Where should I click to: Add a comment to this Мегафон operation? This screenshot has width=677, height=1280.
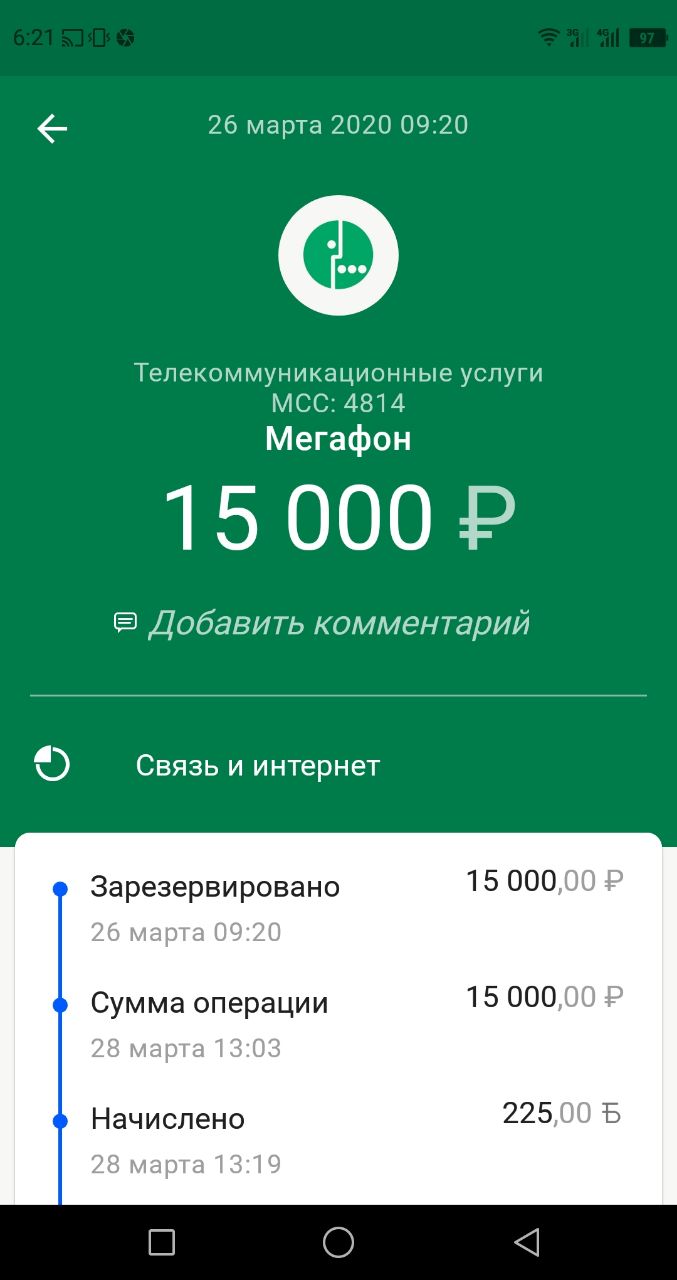pyautogui.click(x=322, y=622)
